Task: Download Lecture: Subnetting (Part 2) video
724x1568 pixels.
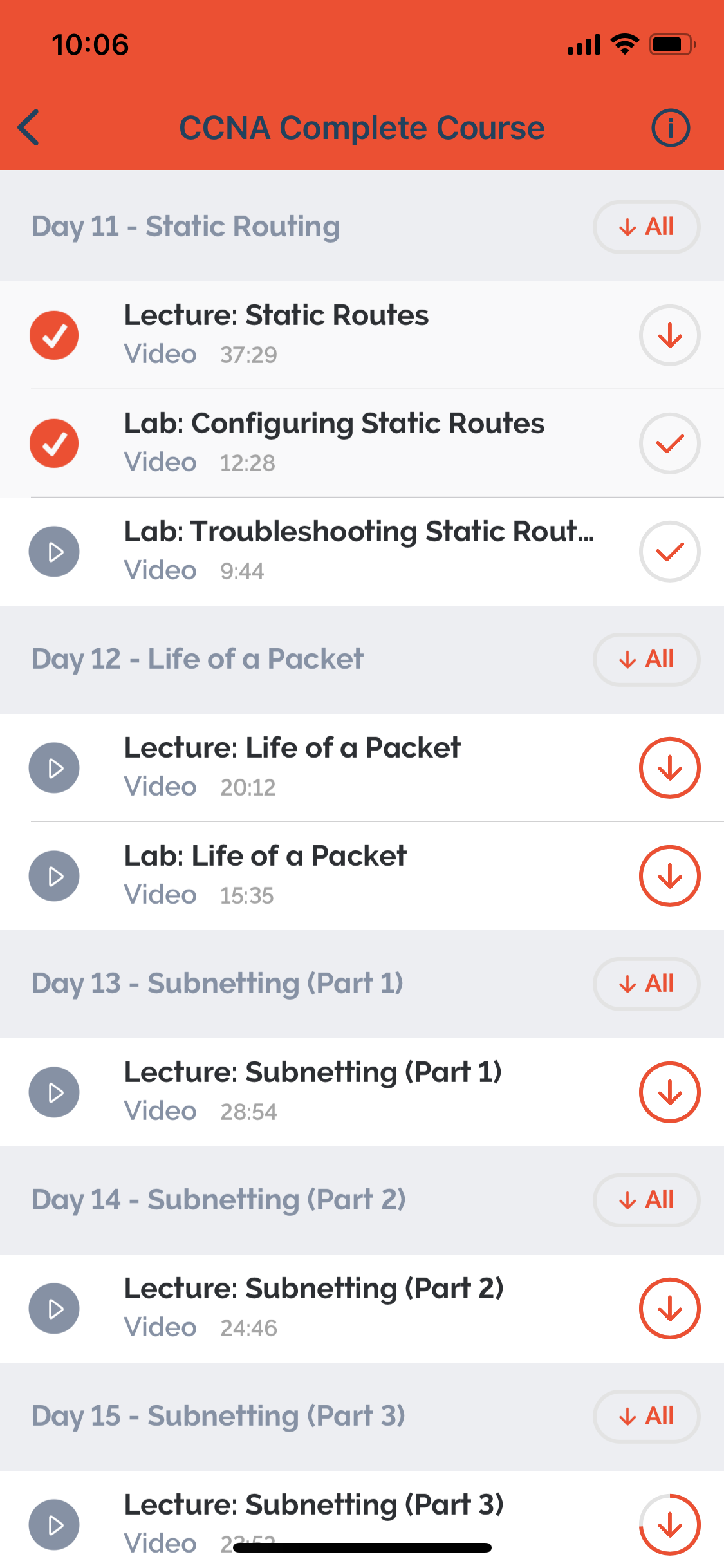Action: click(669, 1309)
